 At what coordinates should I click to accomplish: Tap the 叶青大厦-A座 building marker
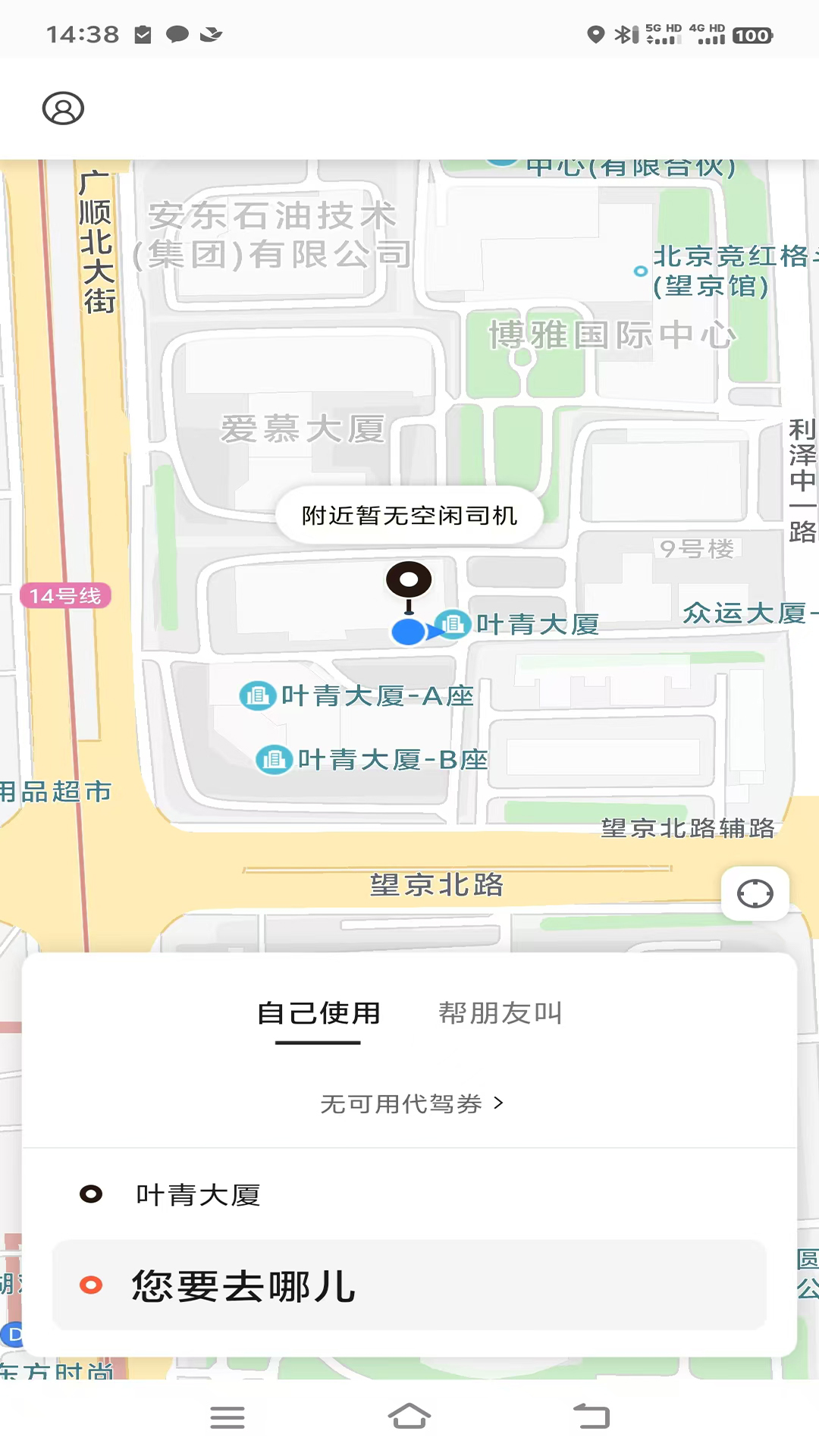coord(258,695)
